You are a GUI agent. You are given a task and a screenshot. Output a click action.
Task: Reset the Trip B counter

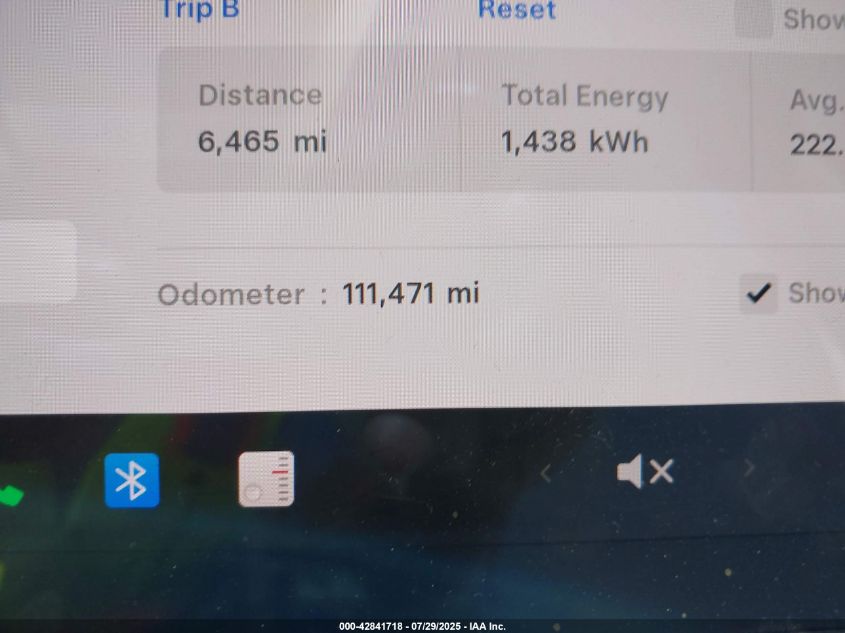pyautogui.click(x=516, y=10)
